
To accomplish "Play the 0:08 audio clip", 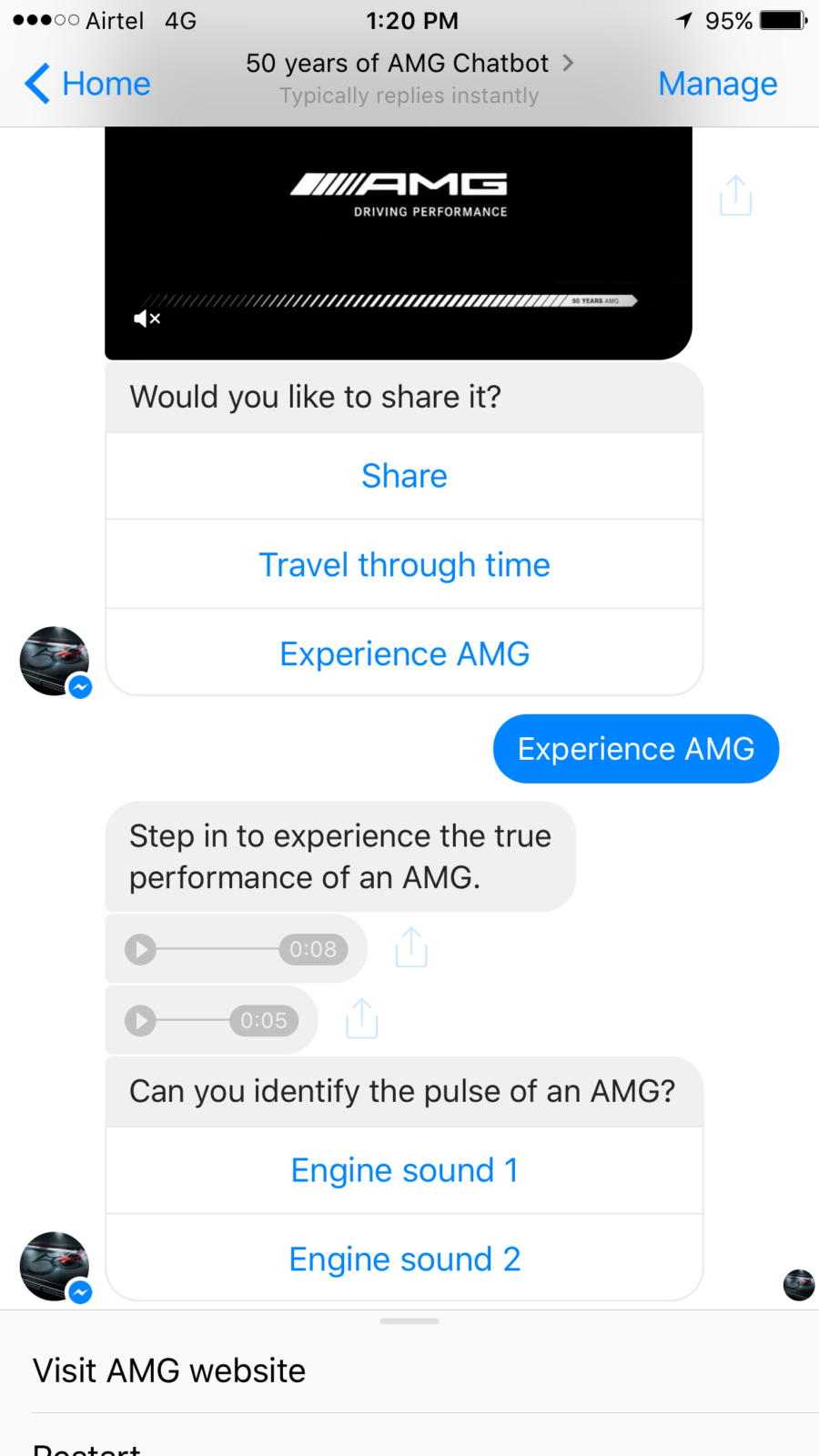I will tap(140, 949).
